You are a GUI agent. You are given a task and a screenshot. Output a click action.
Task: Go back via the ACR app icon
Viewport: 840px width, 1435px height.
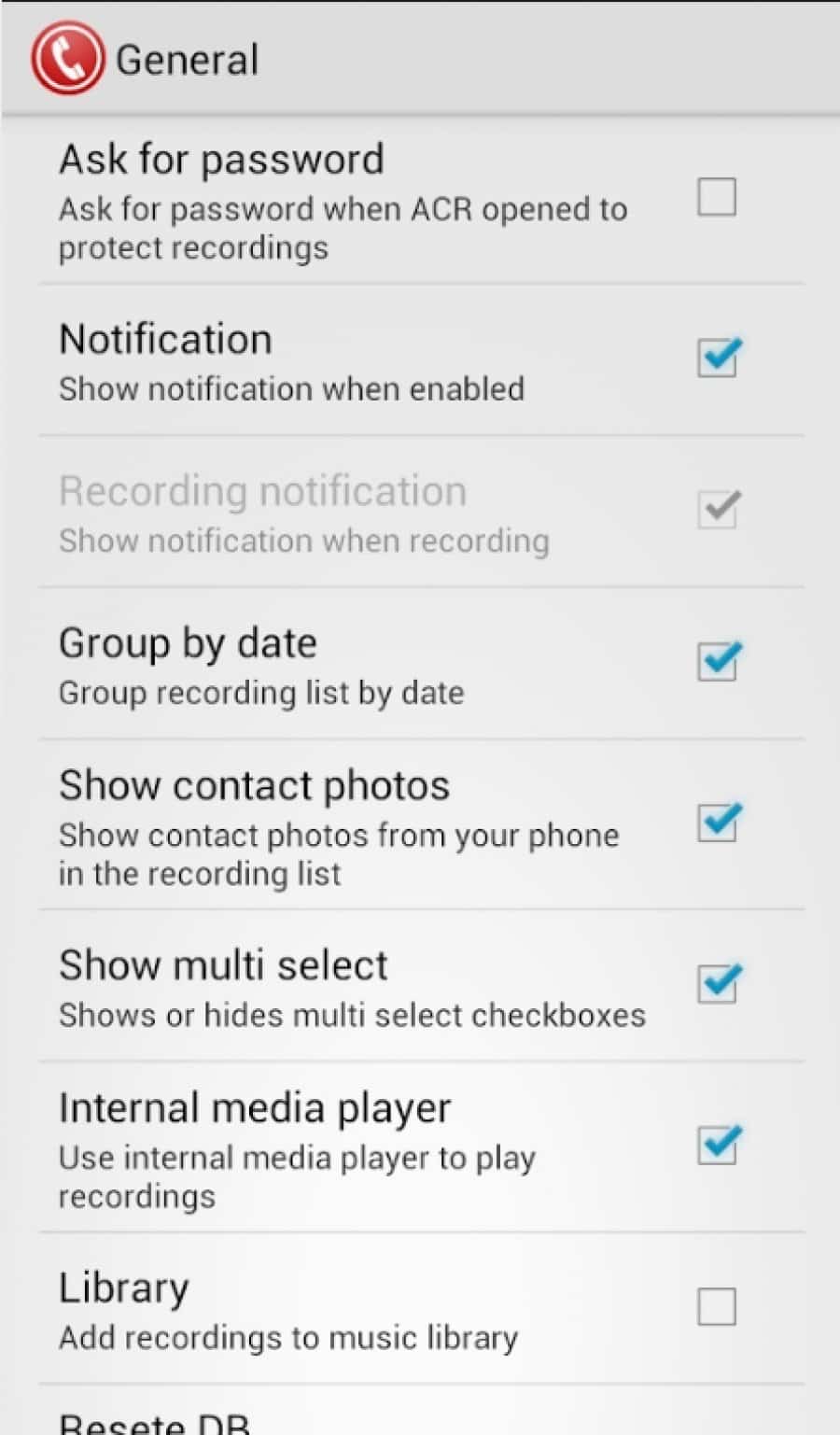pyautogui.click(x=67, y=59)
